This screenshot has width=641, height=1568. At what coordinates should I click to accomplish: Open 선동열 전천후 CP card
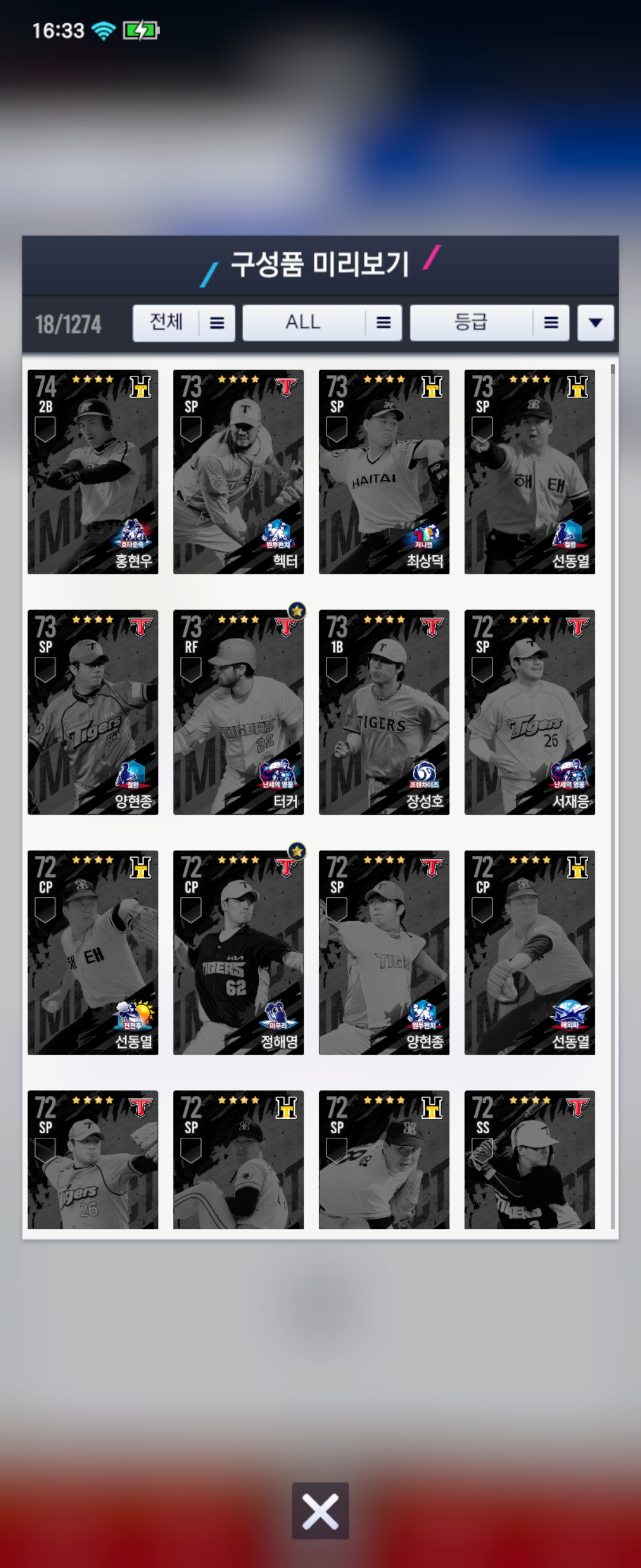[x=93, y=952]
